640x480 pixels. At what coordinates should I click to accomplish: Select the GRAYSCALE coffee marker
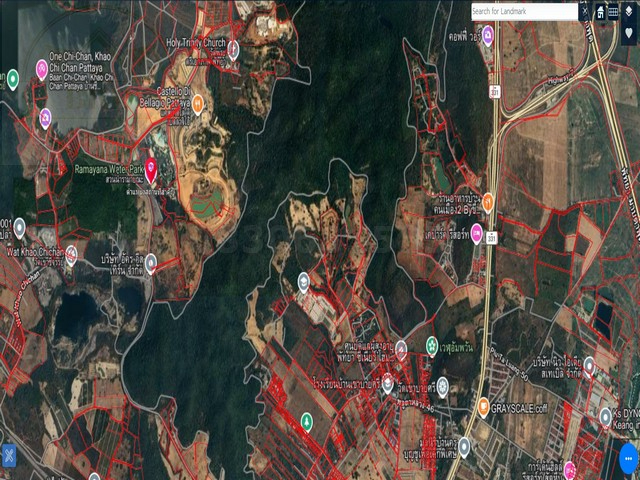point(483,406)
